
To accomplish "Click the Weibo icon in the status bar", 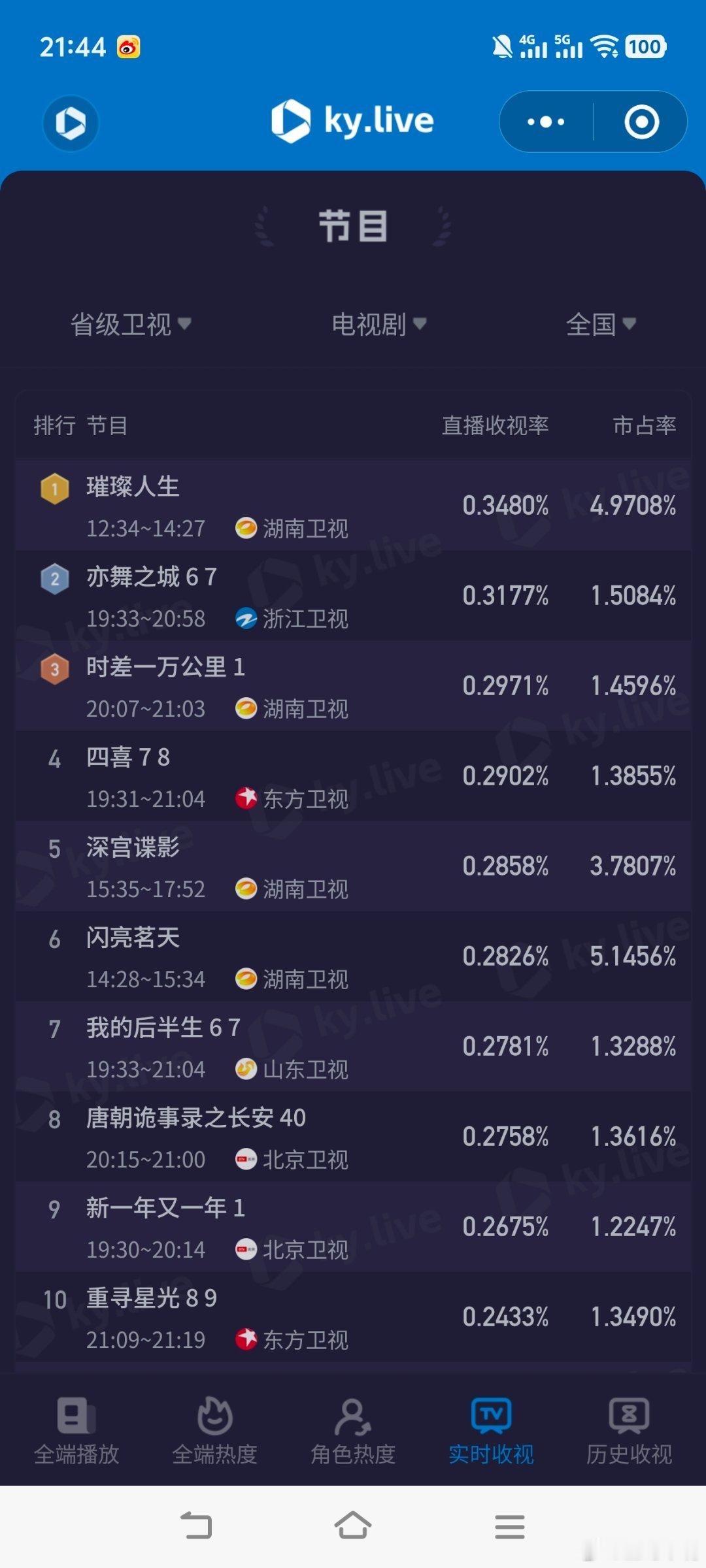I will coord(128,46).
